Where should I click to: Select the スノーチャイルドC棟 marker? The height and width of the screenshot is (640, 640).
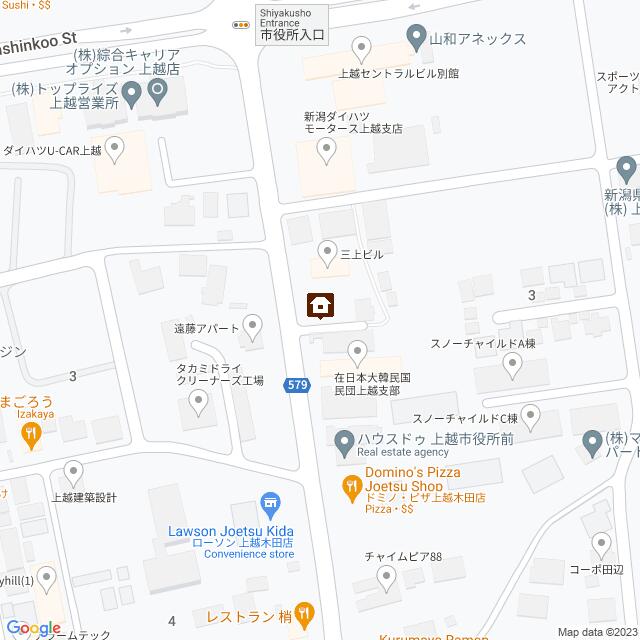[x=530, y=414]
